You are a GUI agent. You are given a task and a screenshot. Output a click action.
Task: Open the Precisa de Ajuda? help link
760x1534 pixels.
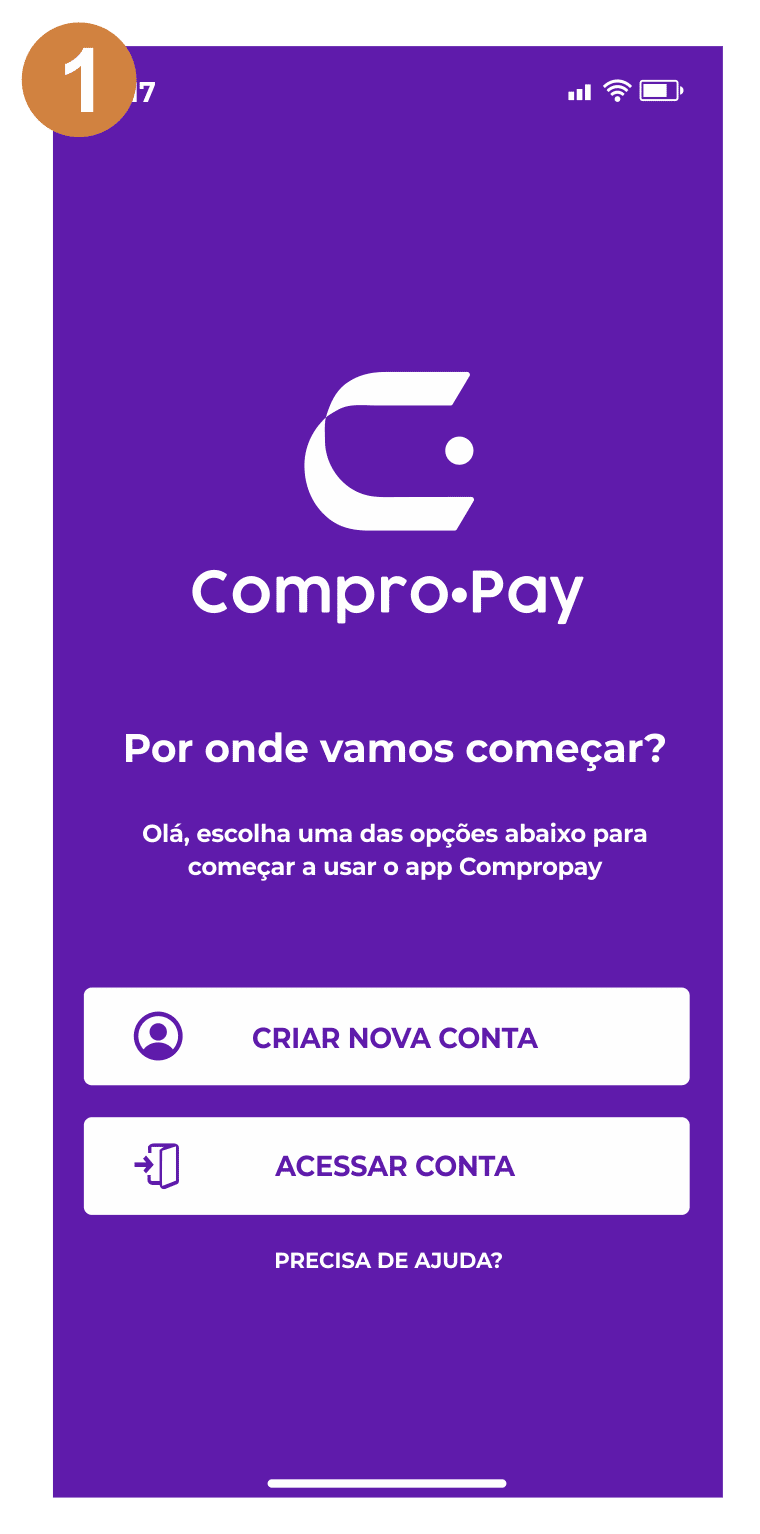[388, 1260]
